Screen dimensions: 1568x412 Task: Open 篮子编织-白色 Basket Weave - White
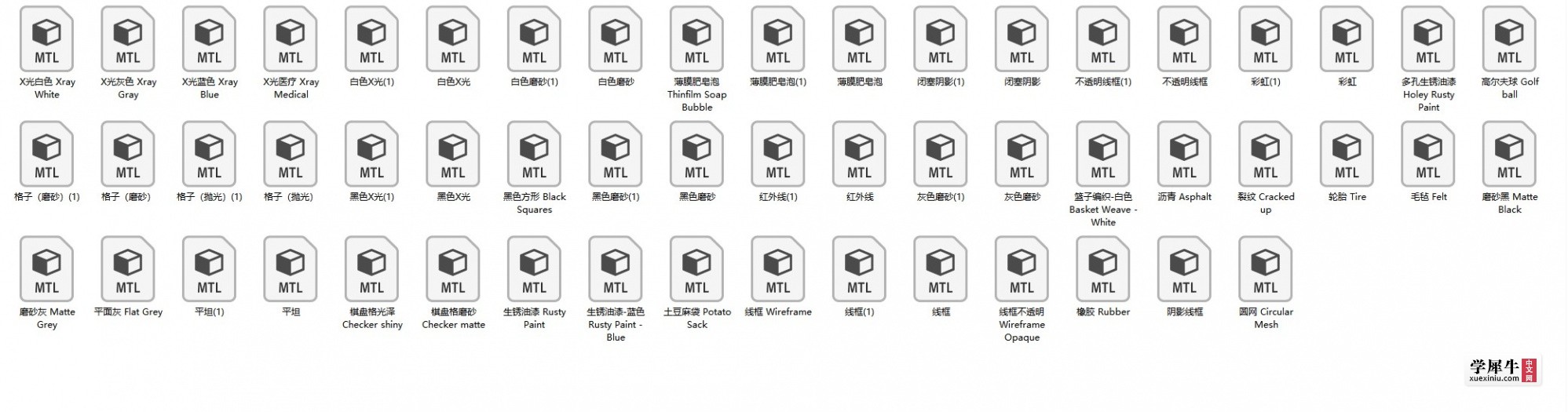(x=1102, y=153)
